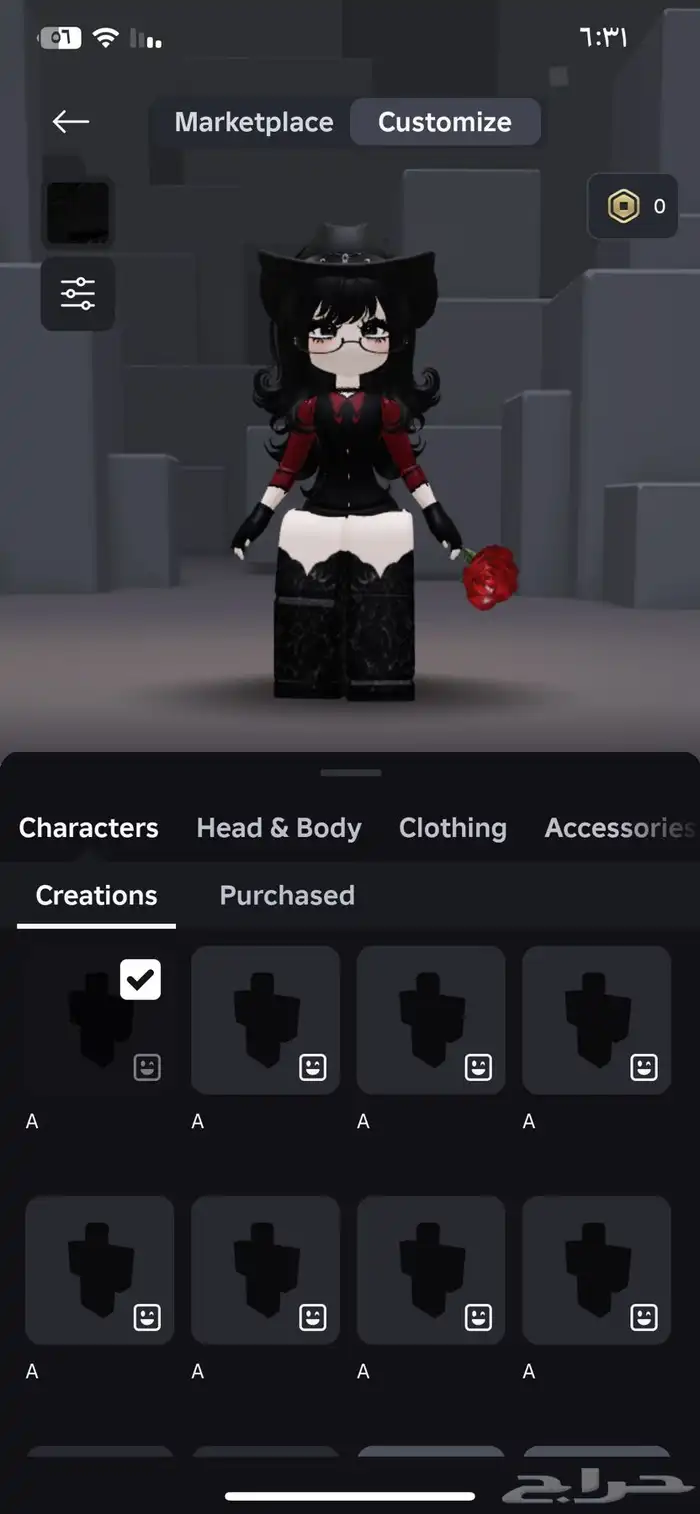Switch to the Head & Body category
Image resolution: width=700 pixels, height=1514 pixels.
pos(279,828)
